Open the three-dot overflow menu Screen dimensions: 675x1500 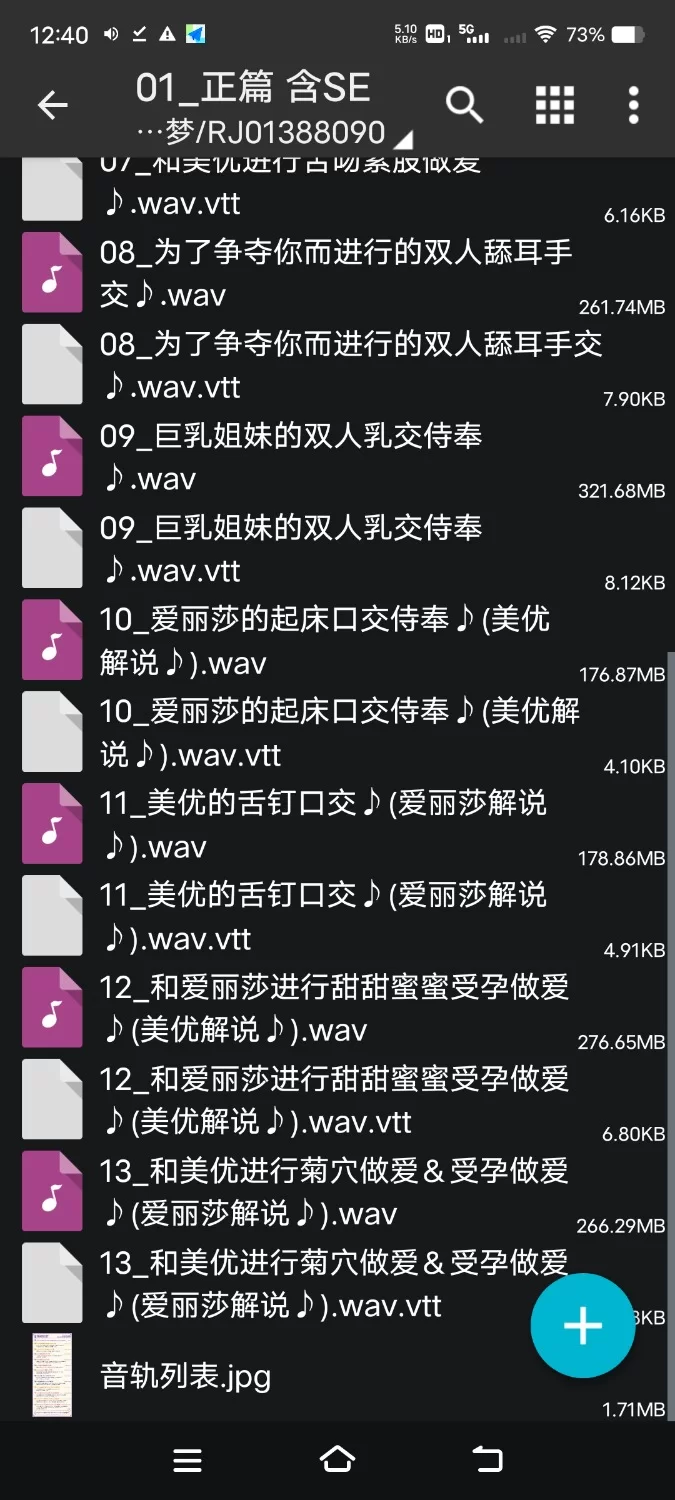click(633, 105)
